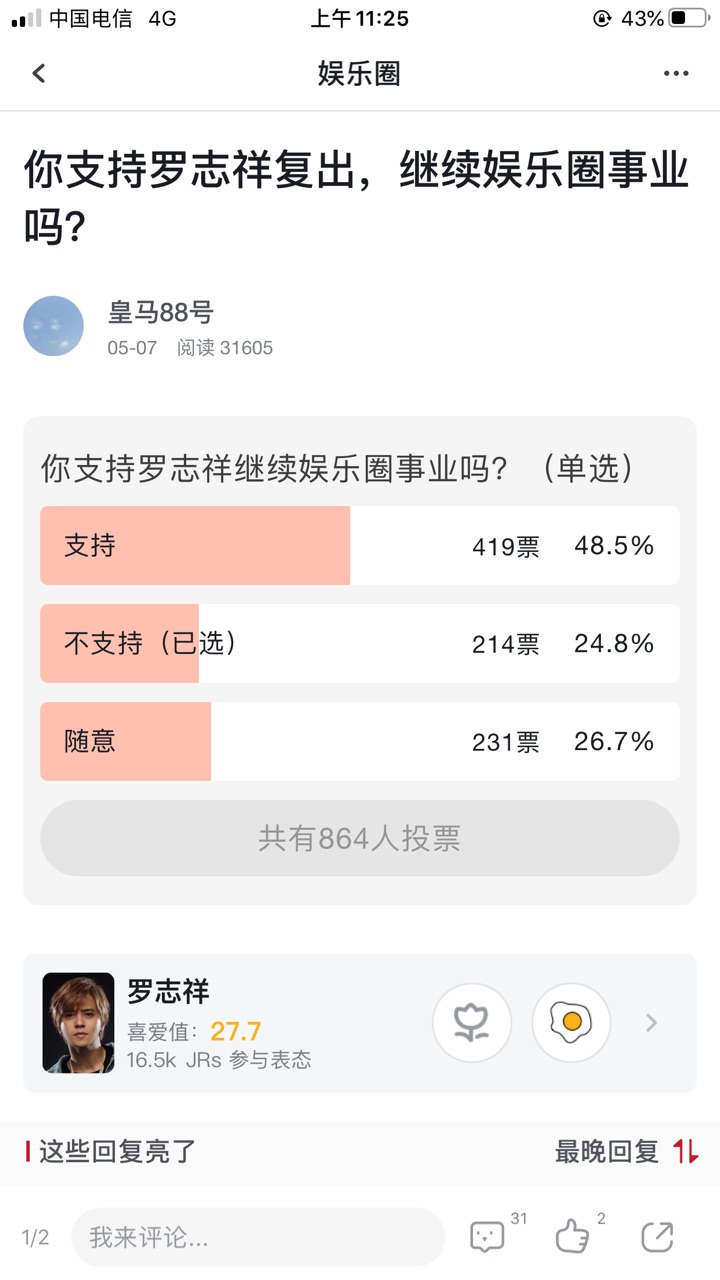Go back using the top-left arrow
Viewport: 720px width, 1280px height.
(39, 73)
